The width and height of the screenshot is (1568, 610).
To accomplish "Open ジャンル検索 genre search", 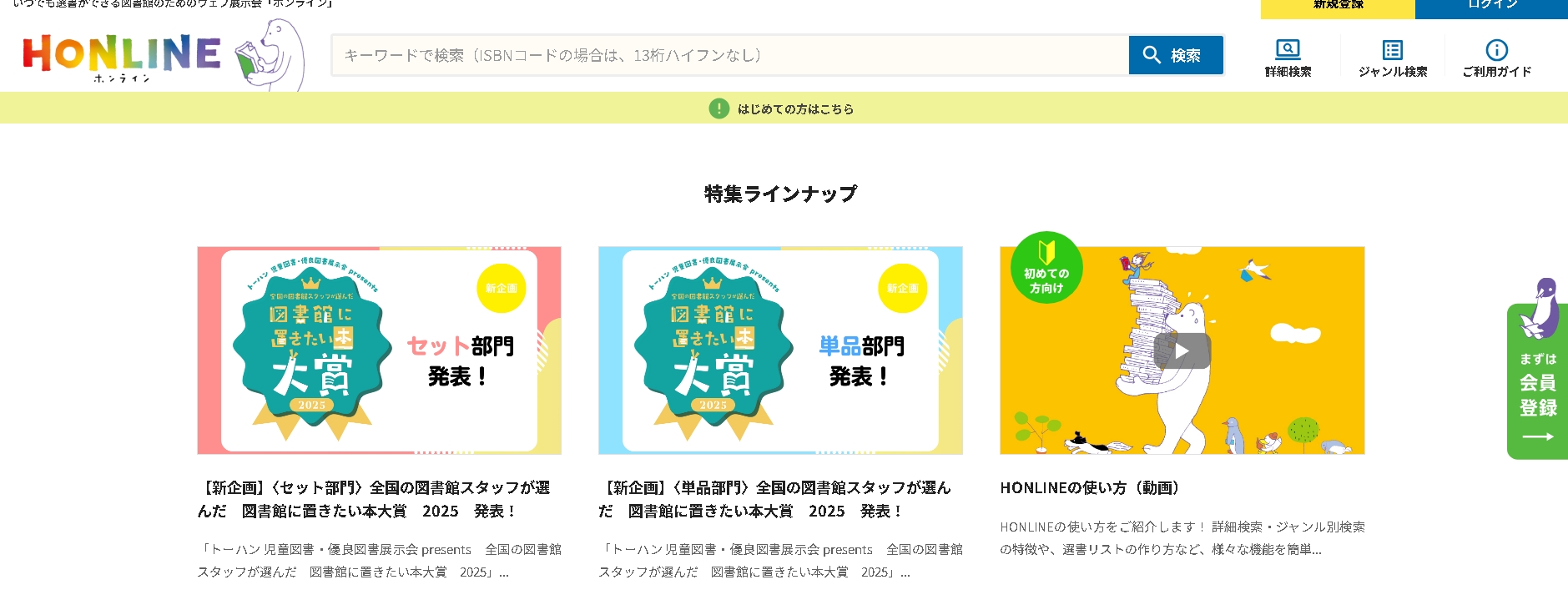I will point(1392,58).
